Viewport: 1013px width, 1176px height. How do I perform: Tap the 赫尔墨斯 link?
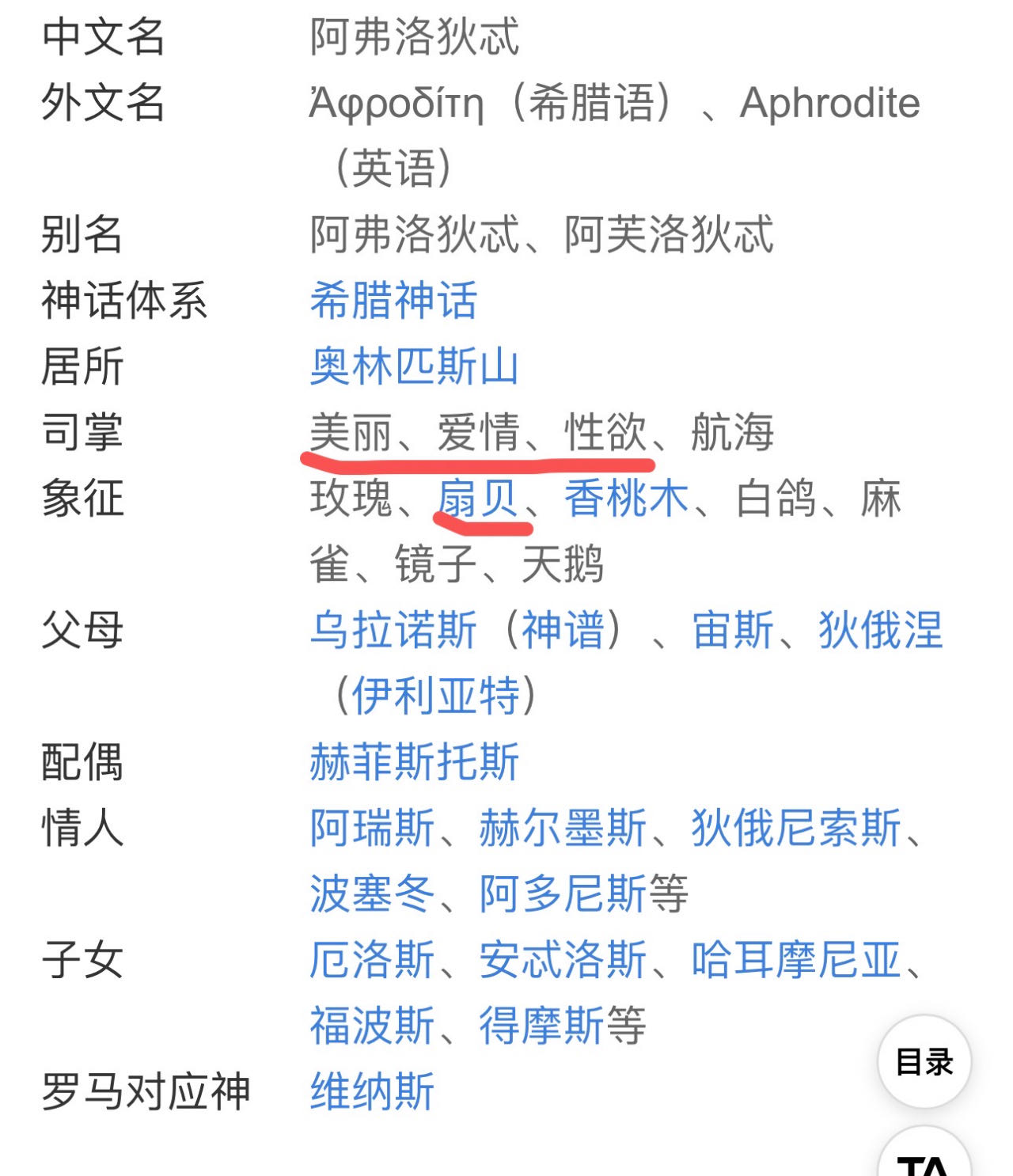click(563, 829)
